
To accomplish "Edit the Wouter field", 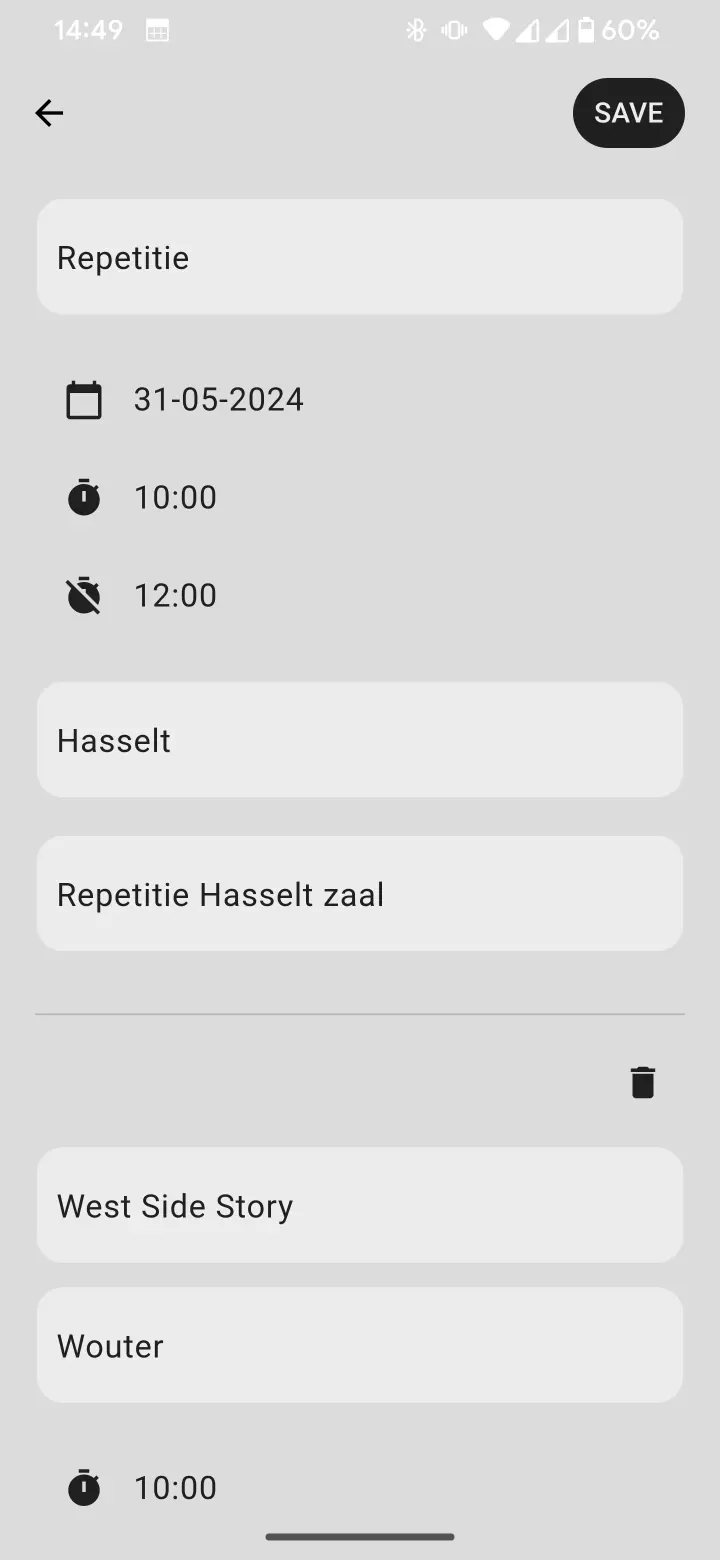I will pyautogui.click(x=360, y=1345).
